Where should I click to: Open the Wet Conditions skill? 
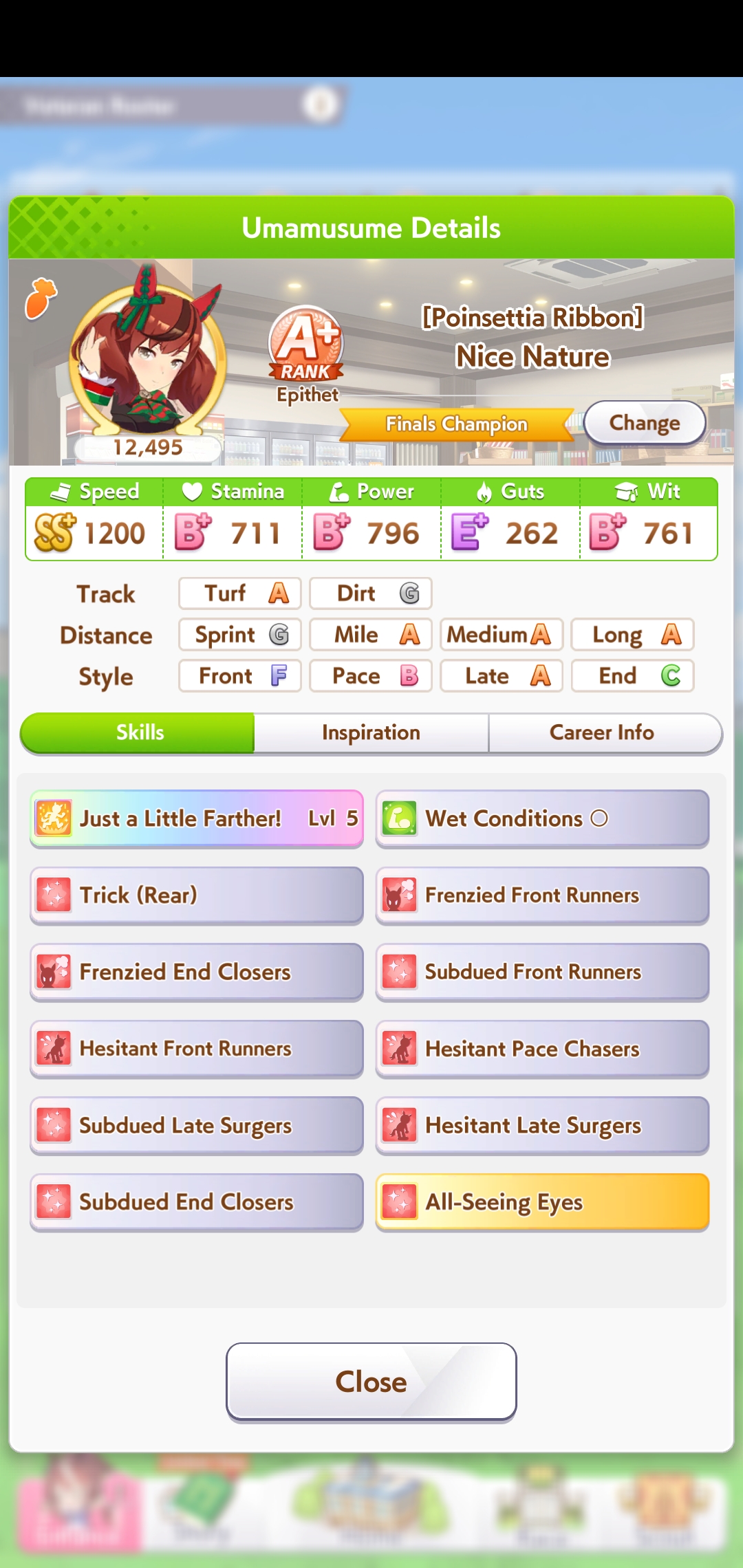tap(542, 818)
